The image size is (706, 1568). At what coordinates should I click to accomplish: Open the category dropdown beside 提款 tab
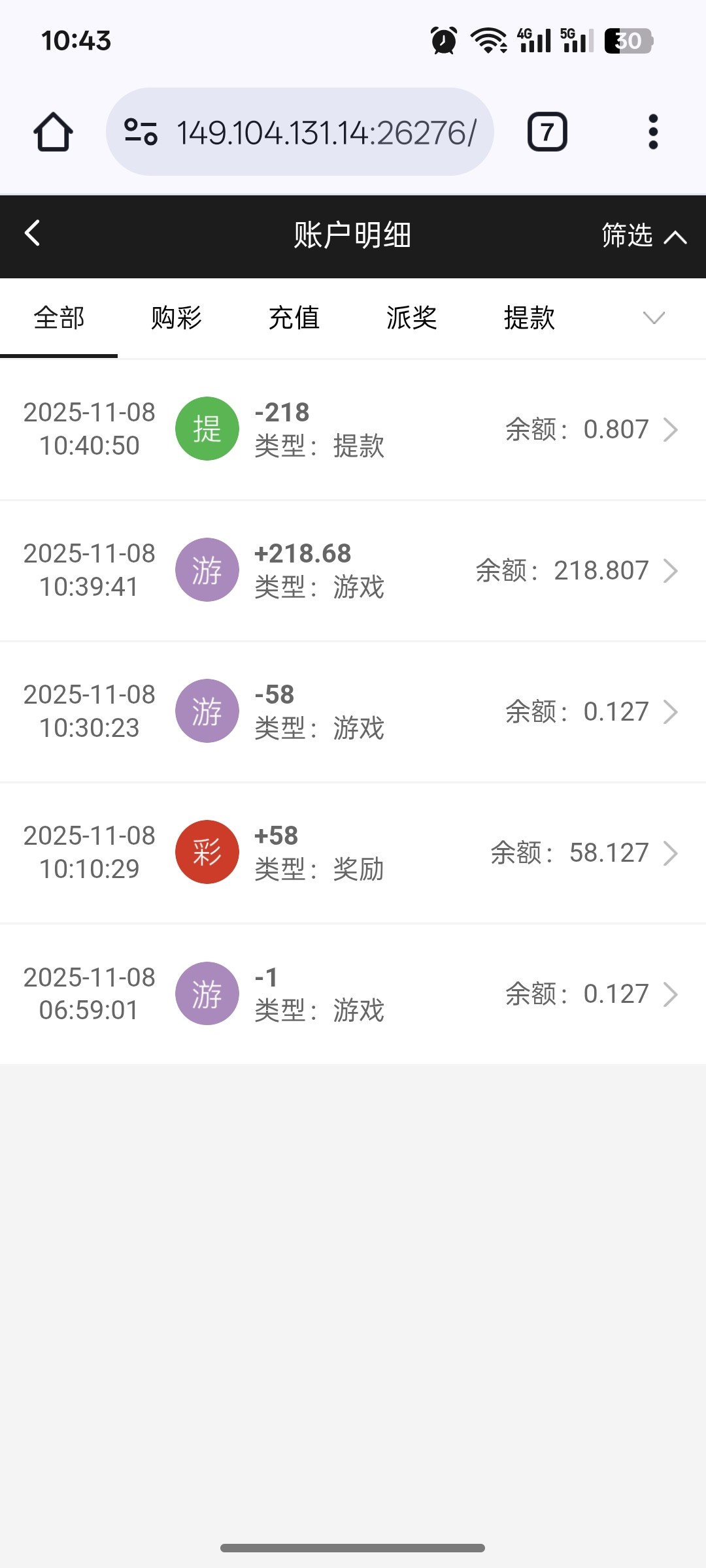(654, 318)
